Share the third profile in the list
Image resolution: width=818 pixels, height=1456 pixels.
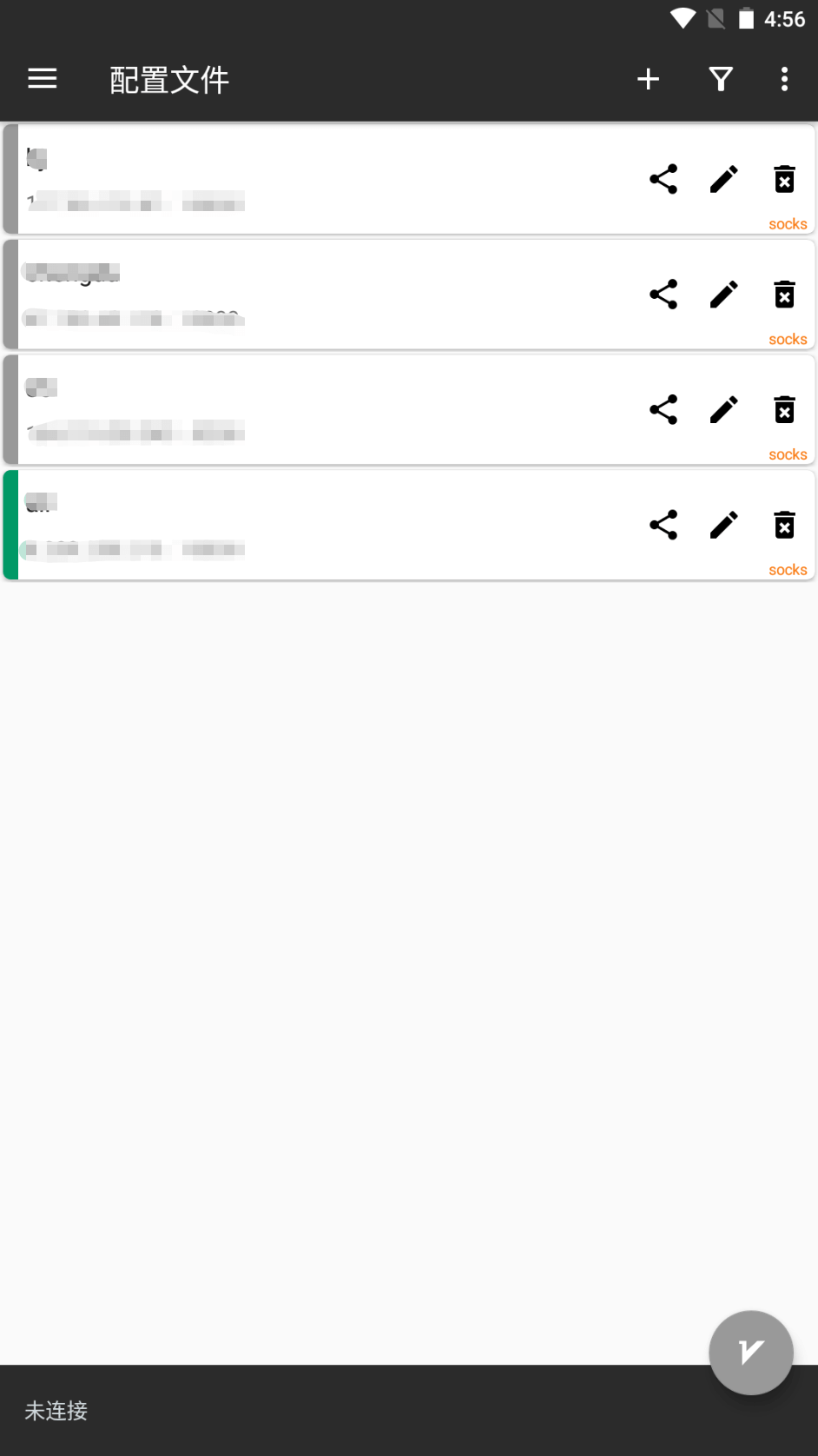pyautogui.click(x=663, y=410)
